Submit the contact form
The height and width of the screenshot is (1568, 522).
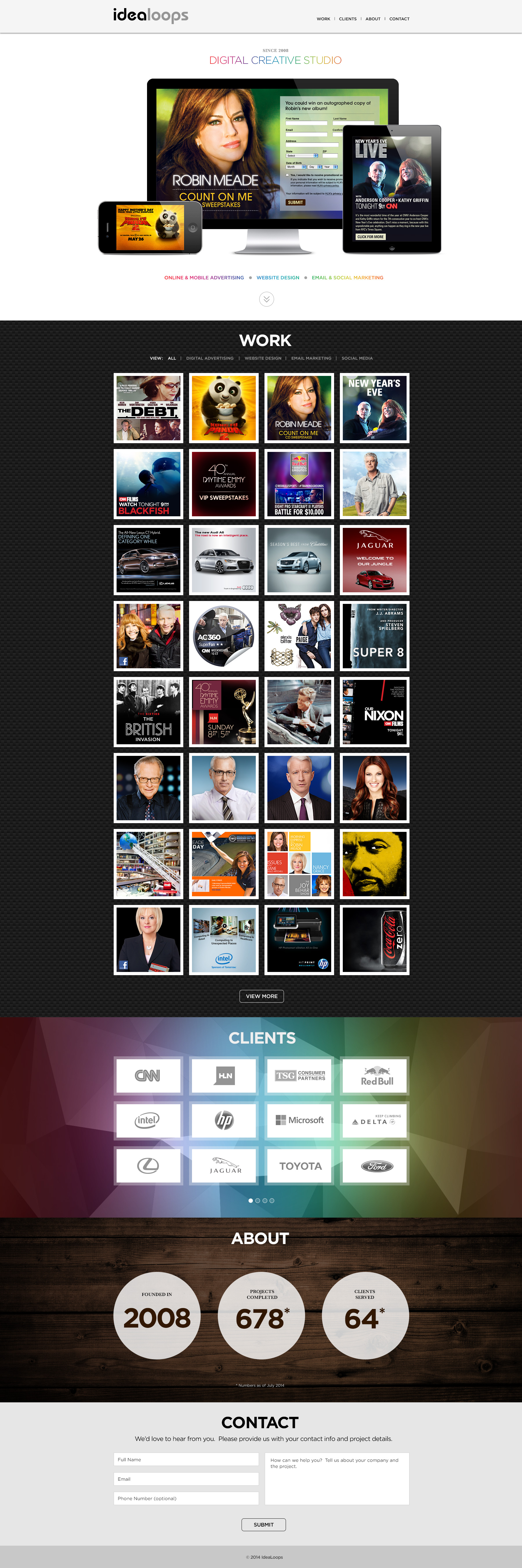(263, 1525)
